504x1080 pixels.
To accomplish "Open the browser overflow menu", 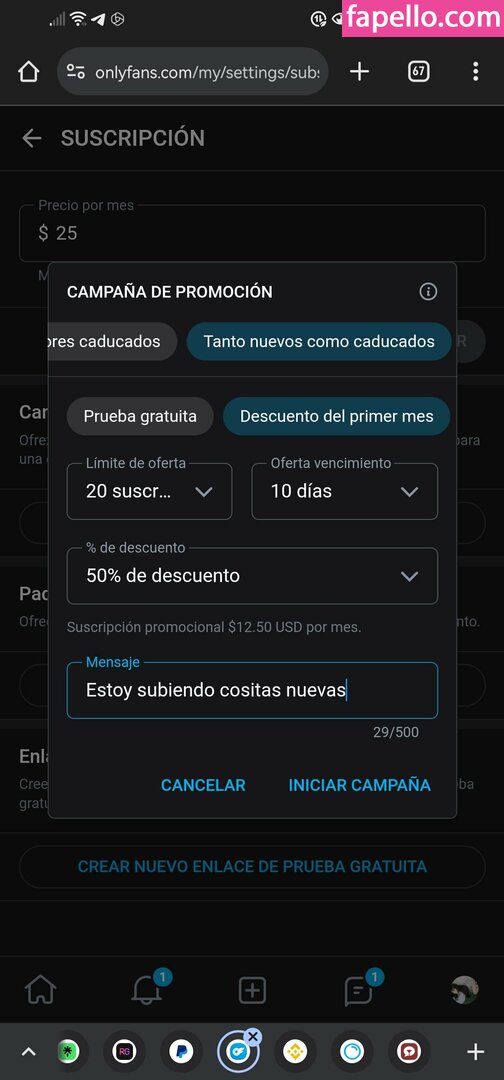I will pyautogui.click(x=476, y=72).
